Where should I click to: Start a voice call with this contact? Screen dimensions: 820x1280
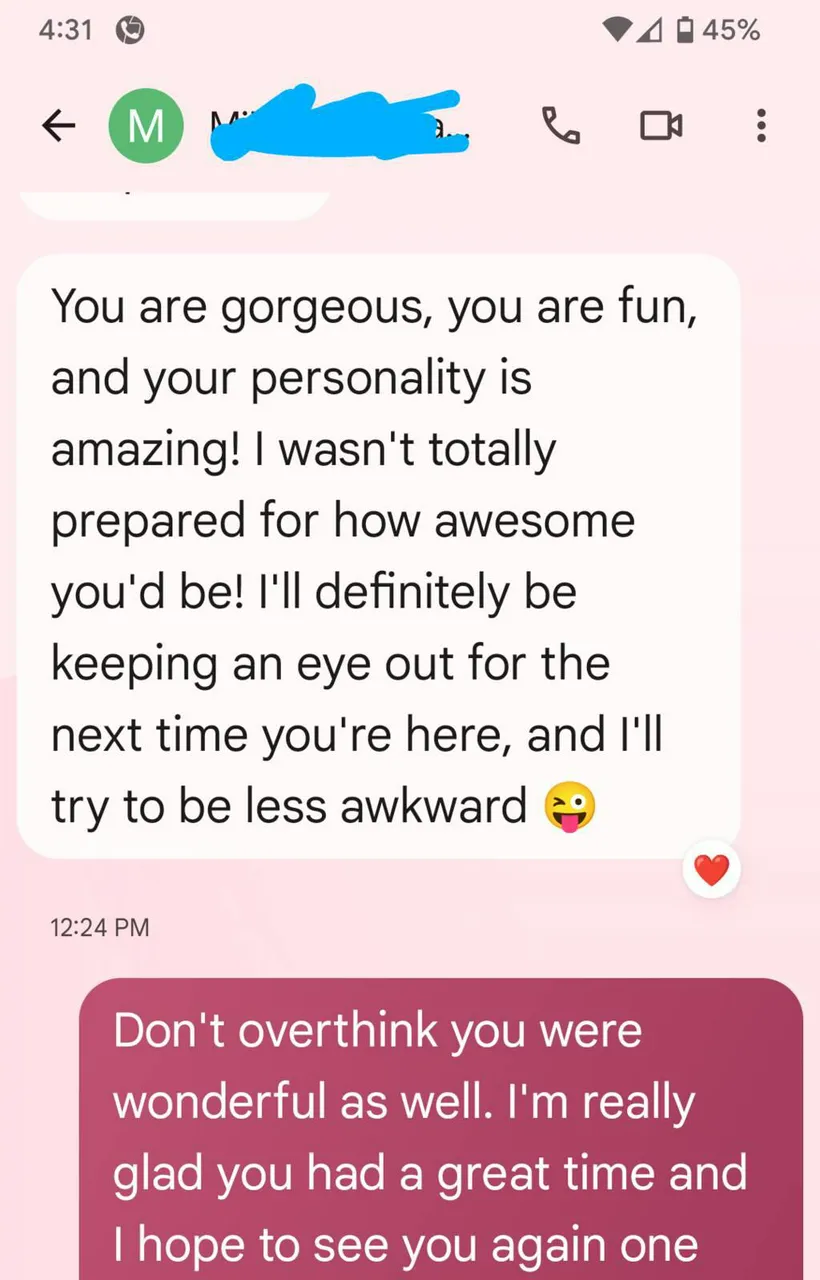tap(561, 125)
